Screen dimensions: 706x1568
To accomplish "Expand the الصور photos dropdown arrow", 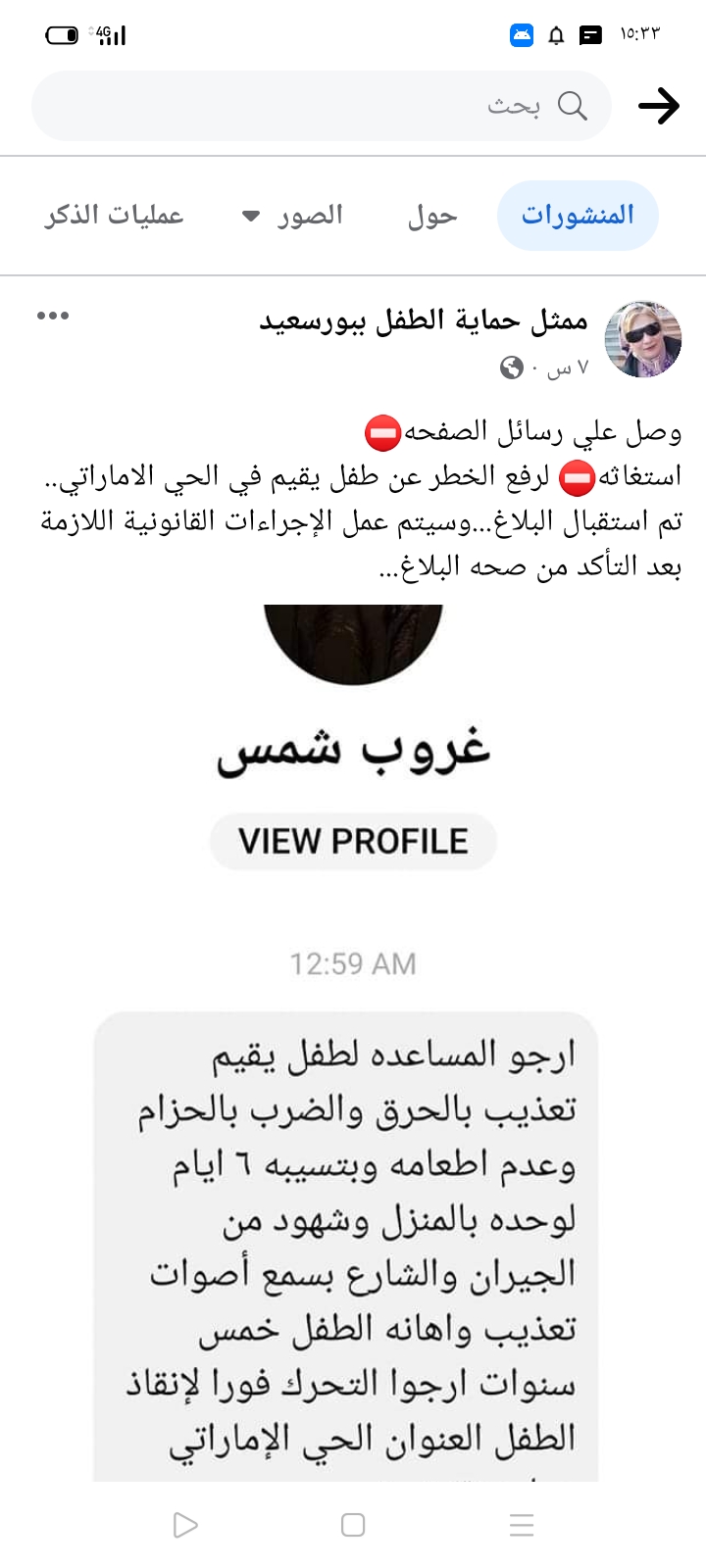I will pyautogui.click(x=248, y=216).
